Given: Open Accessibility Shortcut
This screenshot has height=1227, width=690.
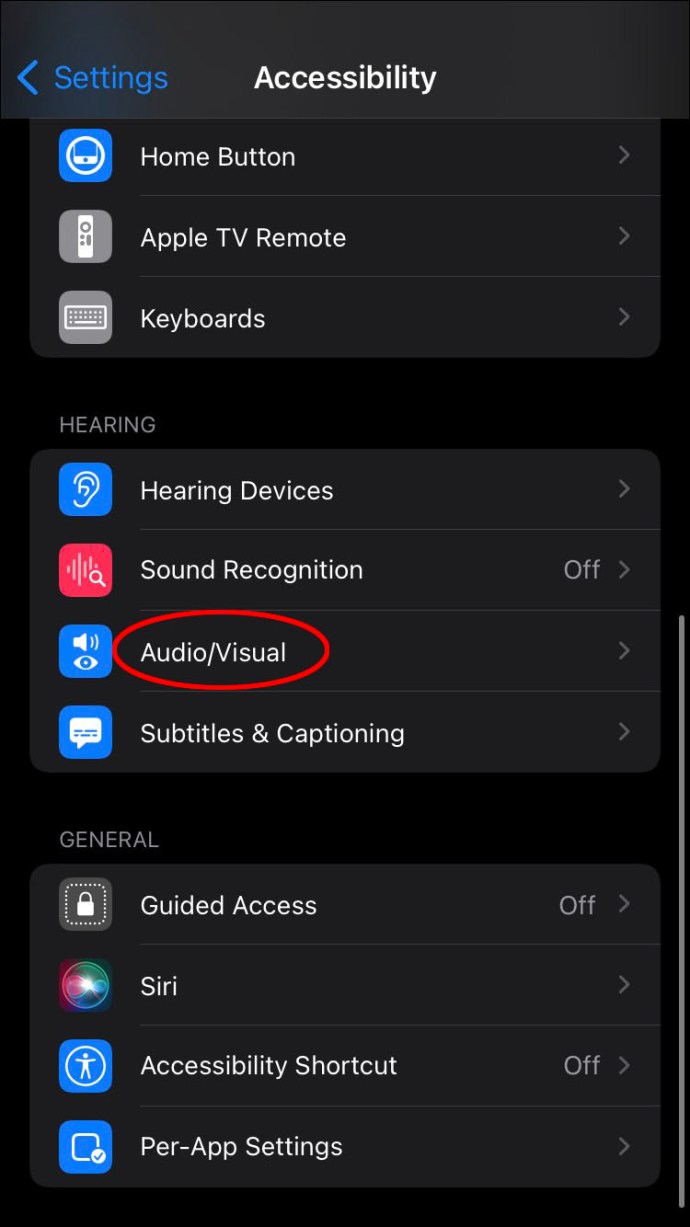Looking at the screenshot, I should pyautogui.click(x=345, y=1066).
